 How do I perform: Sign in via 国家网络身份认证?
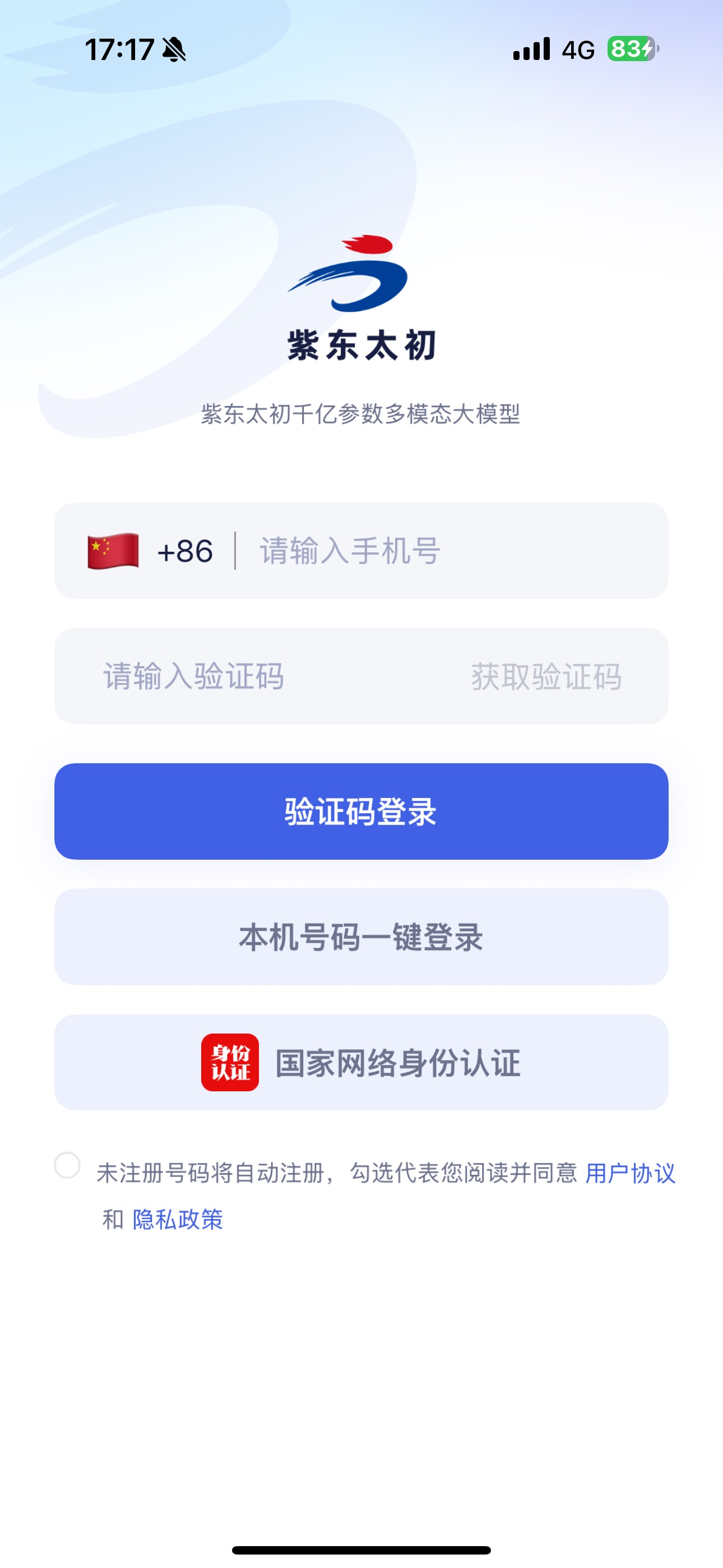[x=361, y=1062]
